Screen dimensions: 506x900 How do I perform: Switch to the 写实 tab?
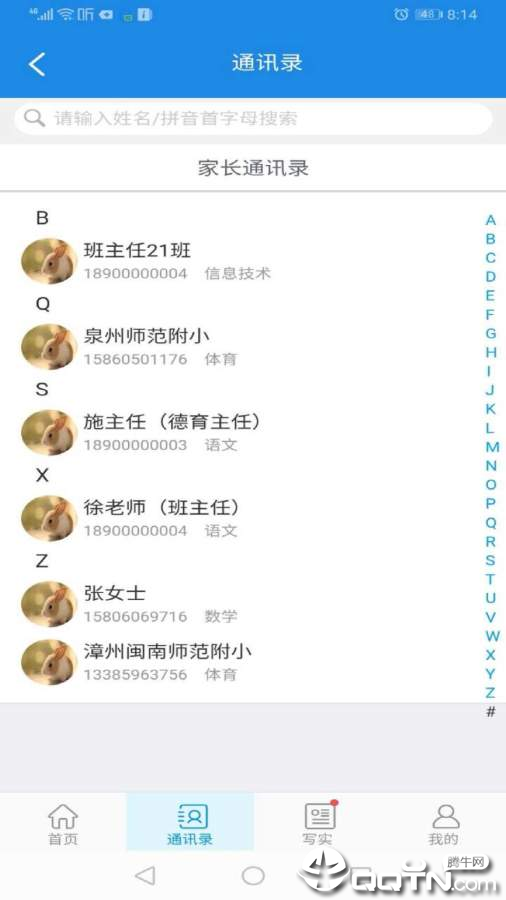[317, 824]
